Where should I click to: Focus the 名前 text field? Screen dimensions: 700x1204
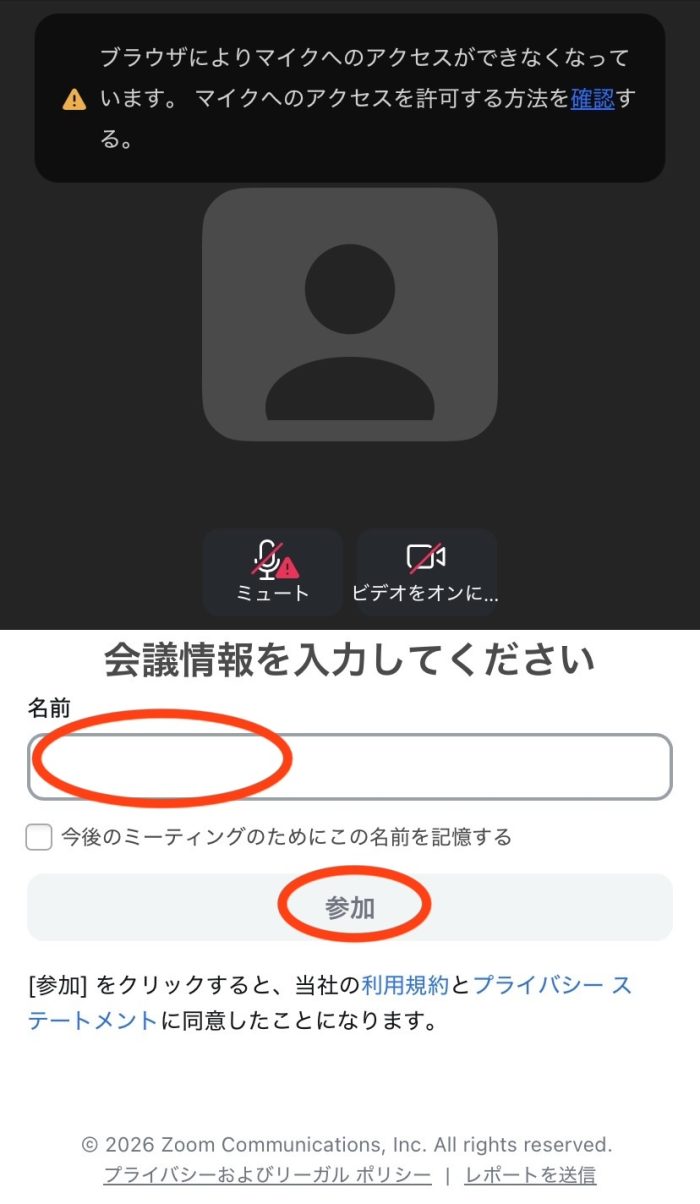350,767
